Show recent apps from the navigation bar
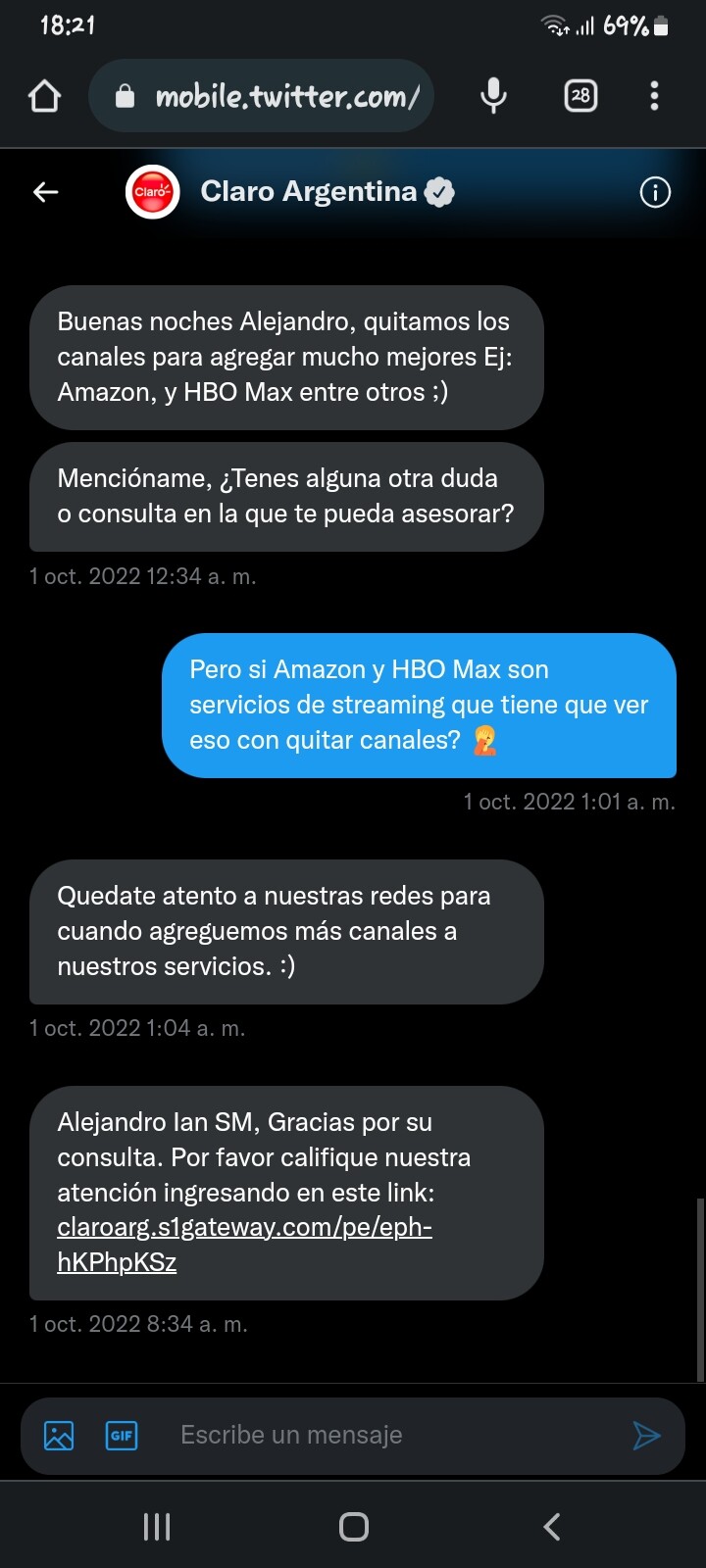This screenshot has width=706, height=1568. 157,1526
